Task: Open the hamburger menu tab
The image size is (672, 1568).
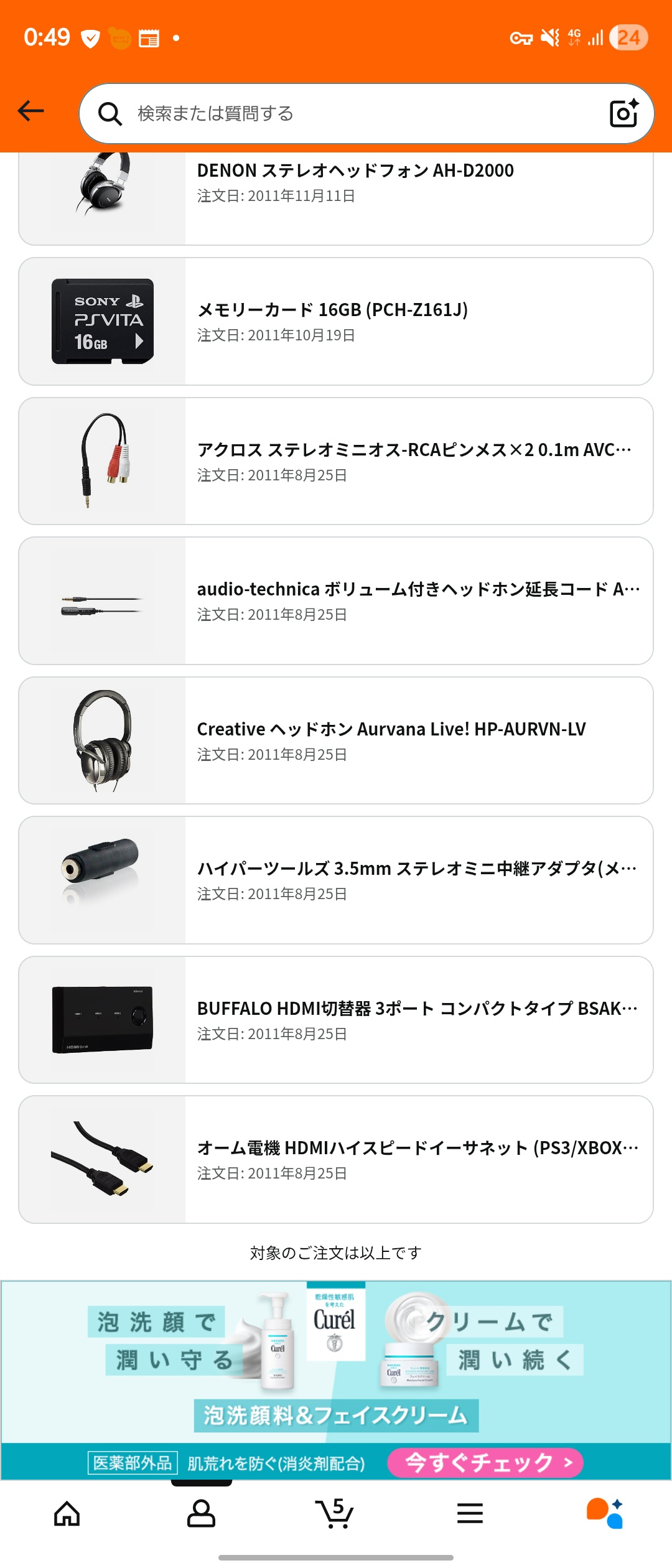Action: point(470,1514)
